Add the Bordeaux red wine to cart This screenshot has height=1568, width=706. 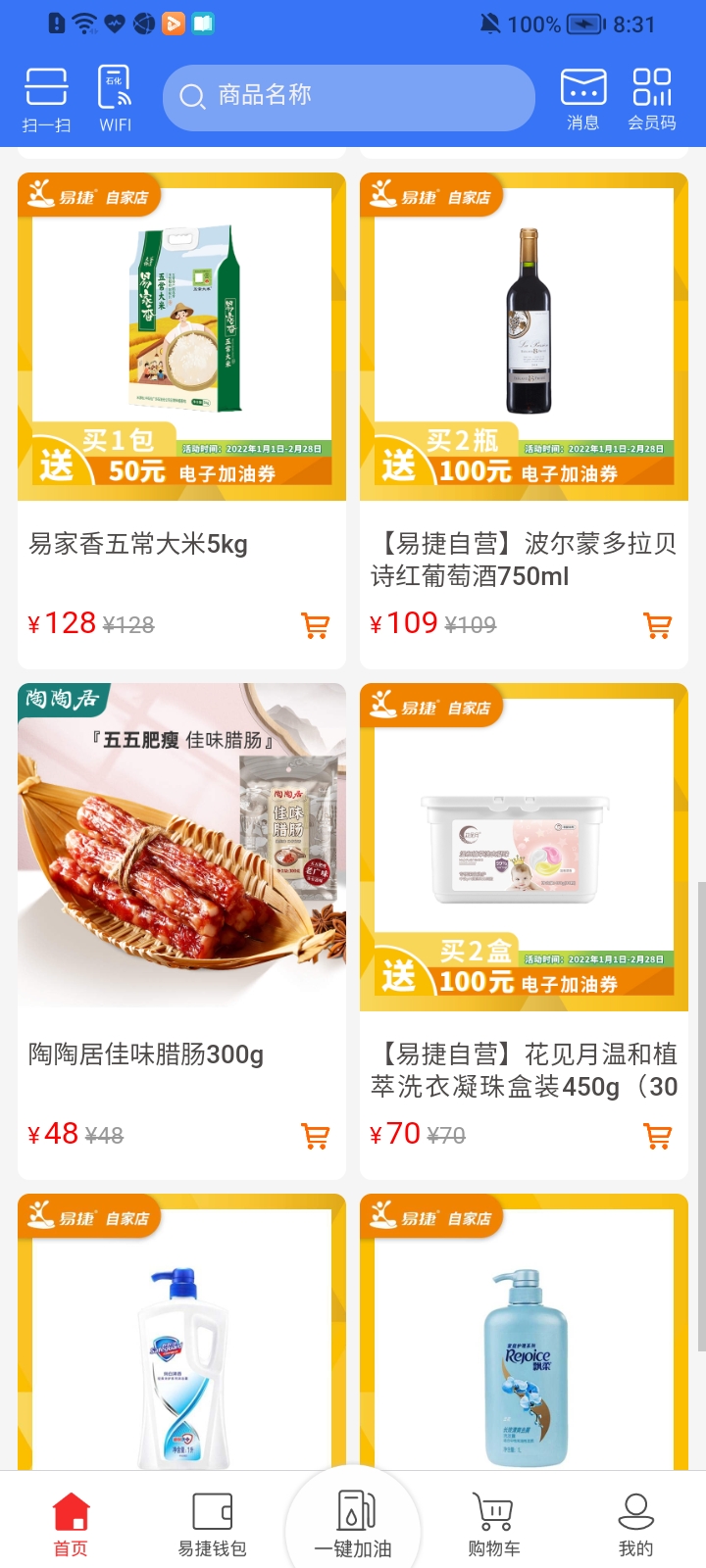pyautogui.click(x=657, y=624)
